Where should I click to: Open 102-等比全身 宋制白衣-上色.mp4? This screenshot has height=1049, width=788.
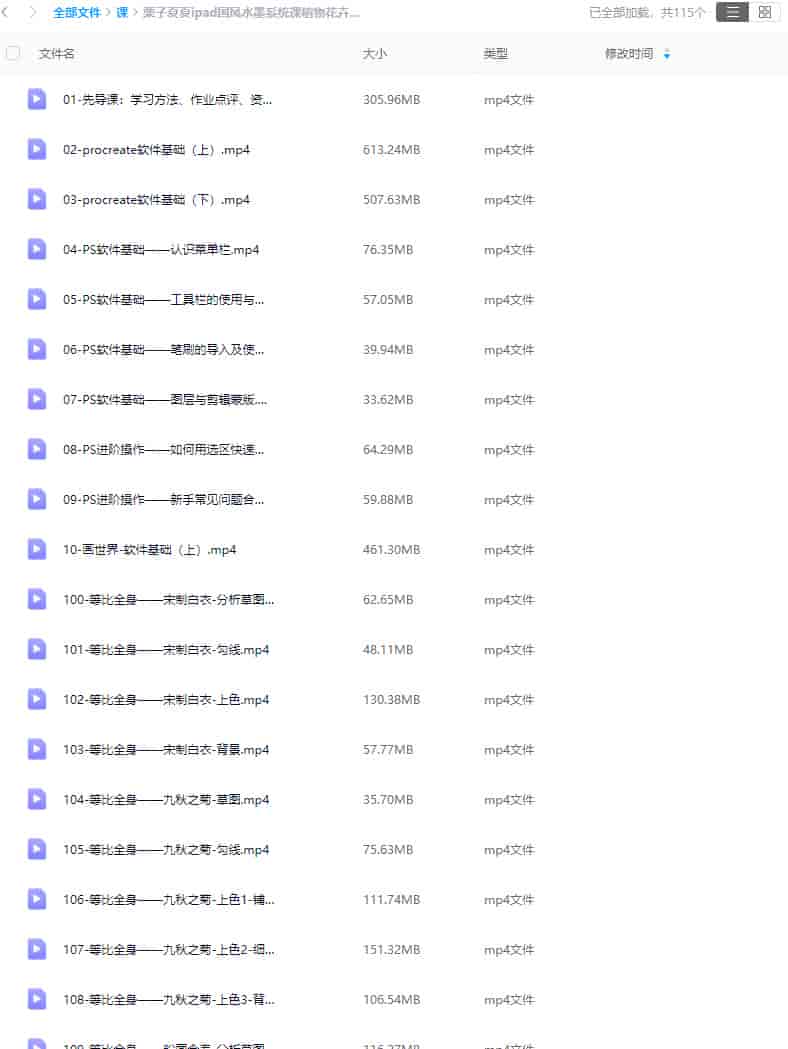166,700
